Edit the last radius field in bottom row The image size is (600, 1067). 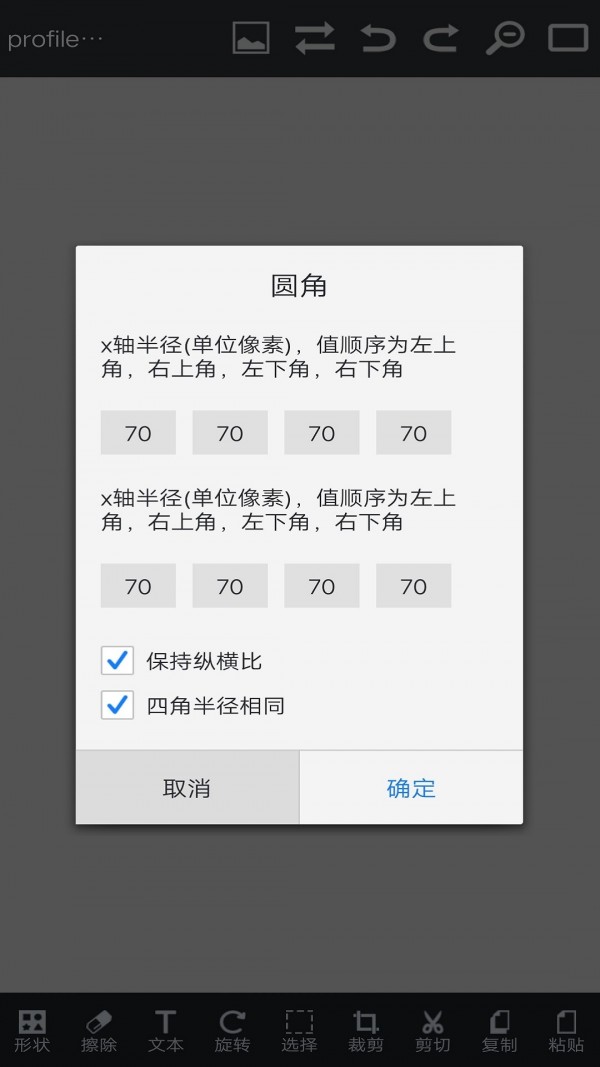[x=413, y=586]
